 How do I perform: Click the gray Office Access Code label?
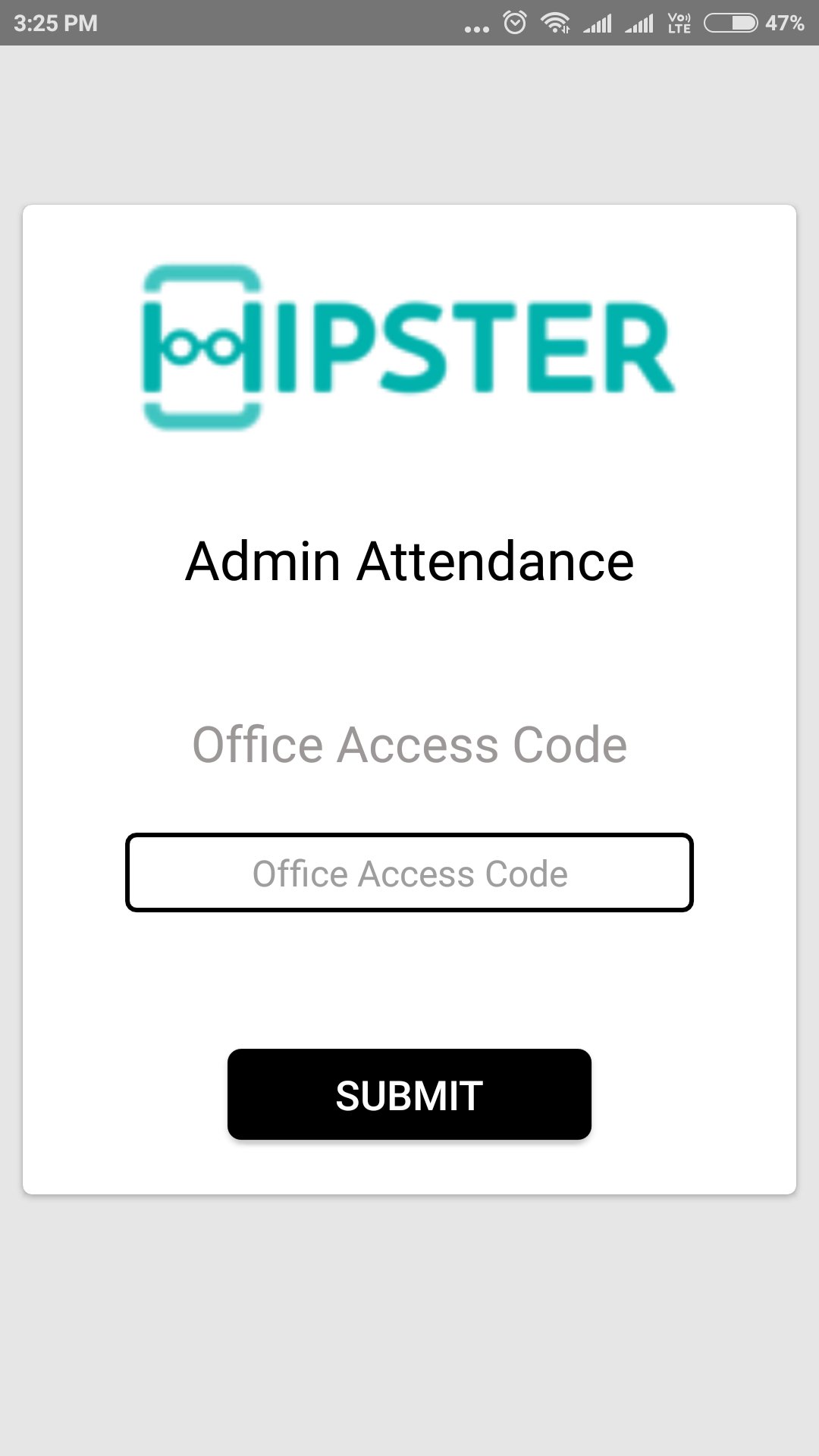tap(409, 743)
